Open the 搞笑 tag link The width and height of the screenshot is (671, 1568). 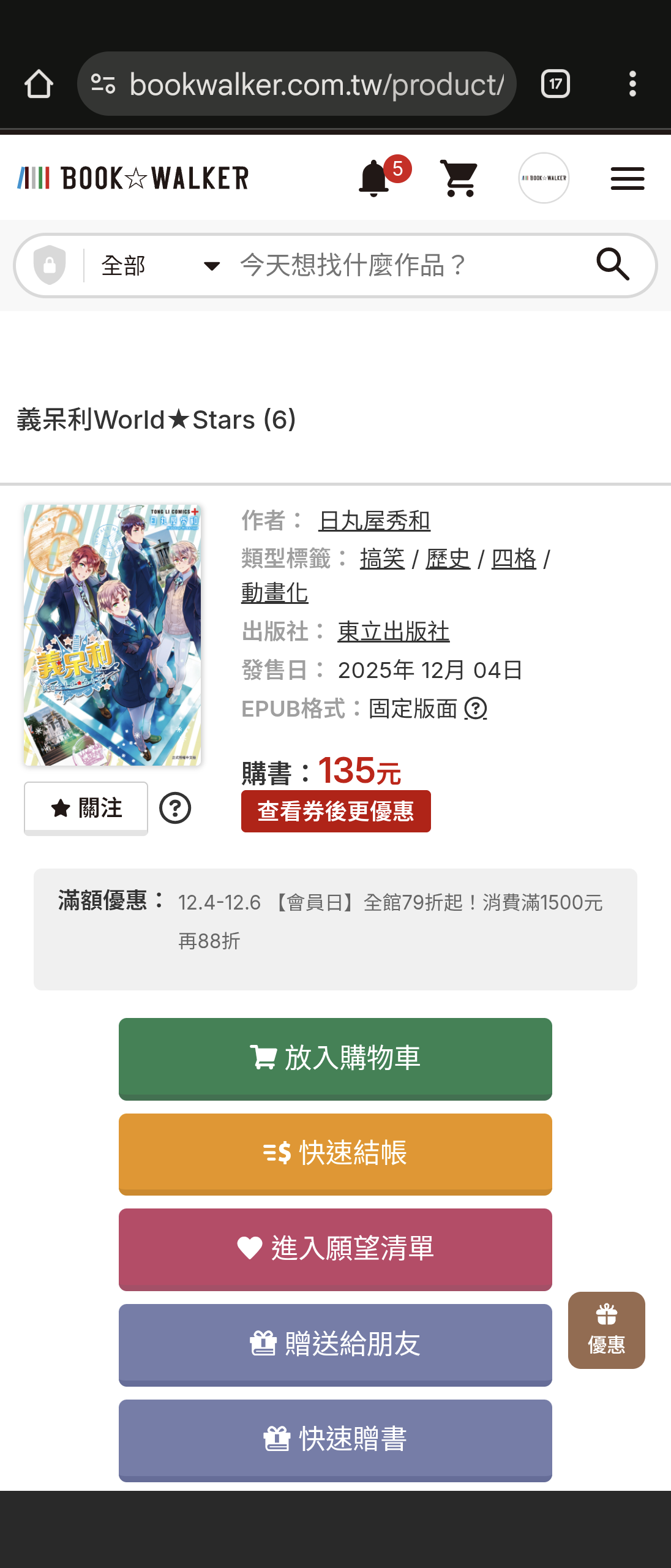tap(382, 559)
